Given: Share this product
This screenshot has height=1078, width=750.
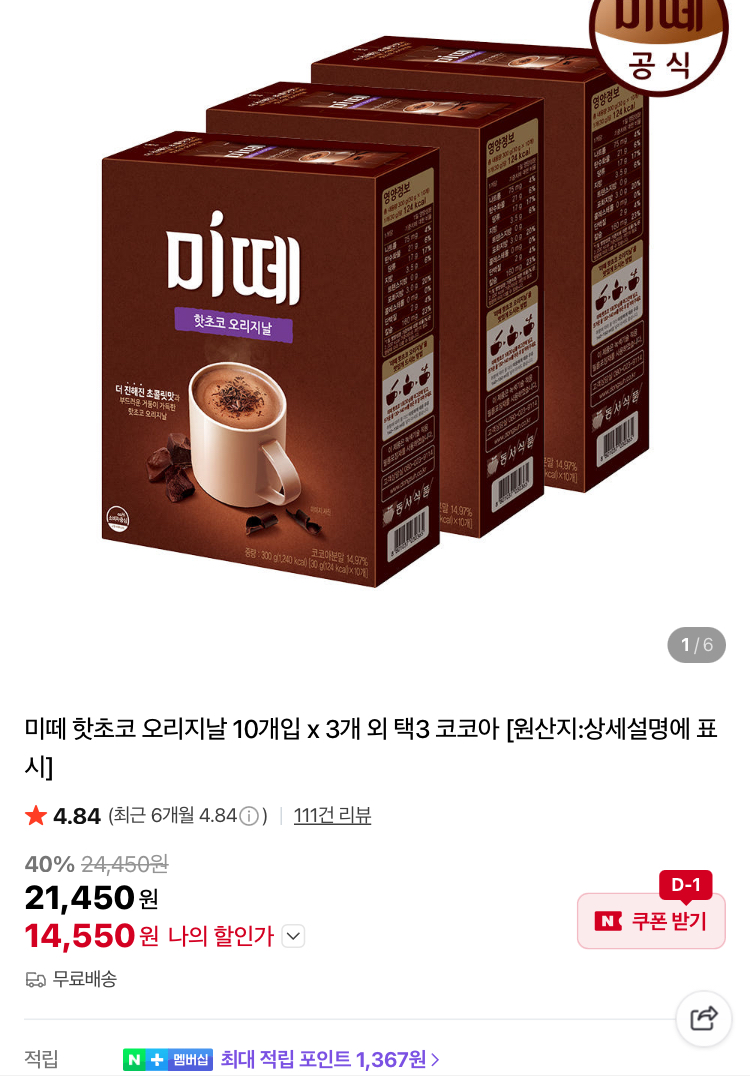Looking at the screenshot, I should 704,1018.
